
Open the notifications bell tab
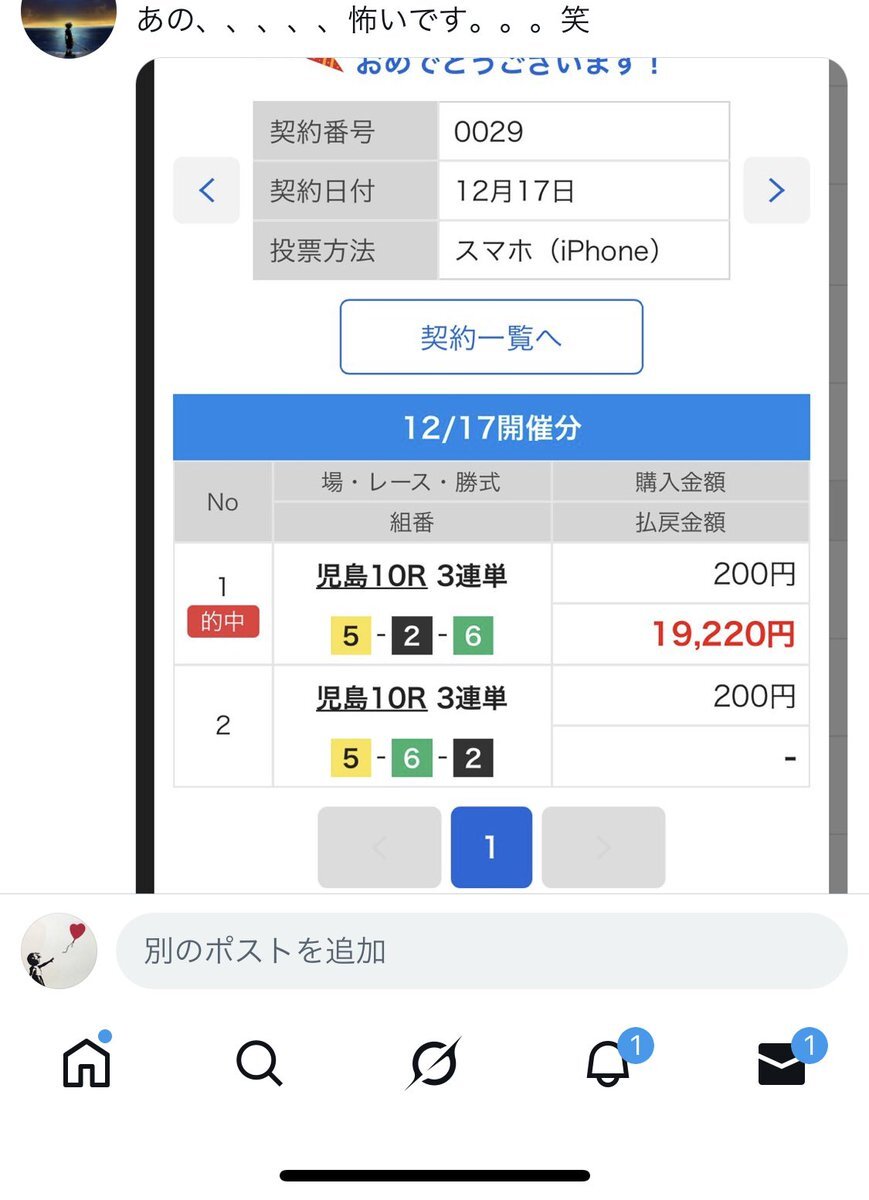click(x=608, y=1065)
